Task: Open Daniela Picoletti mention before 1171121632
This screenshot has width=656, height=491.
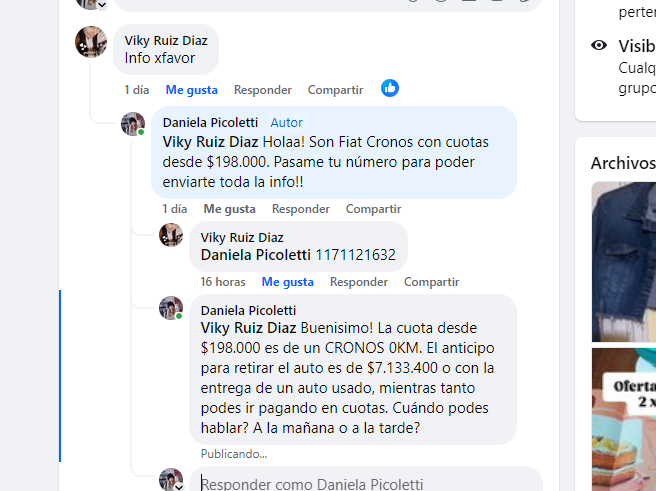Action: click(256, 255)
